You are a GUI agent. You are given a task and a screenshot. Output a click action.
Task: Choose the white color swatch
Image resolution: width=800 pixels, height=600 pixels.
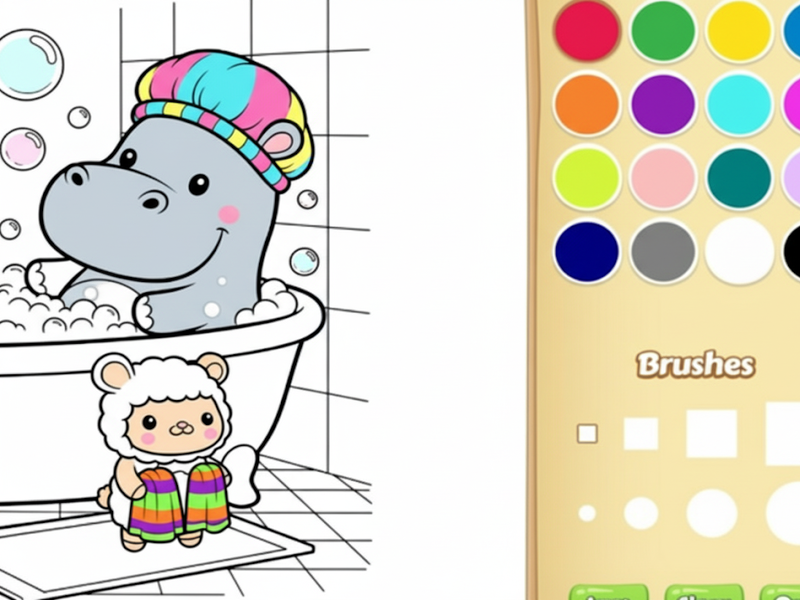(738, 251)
